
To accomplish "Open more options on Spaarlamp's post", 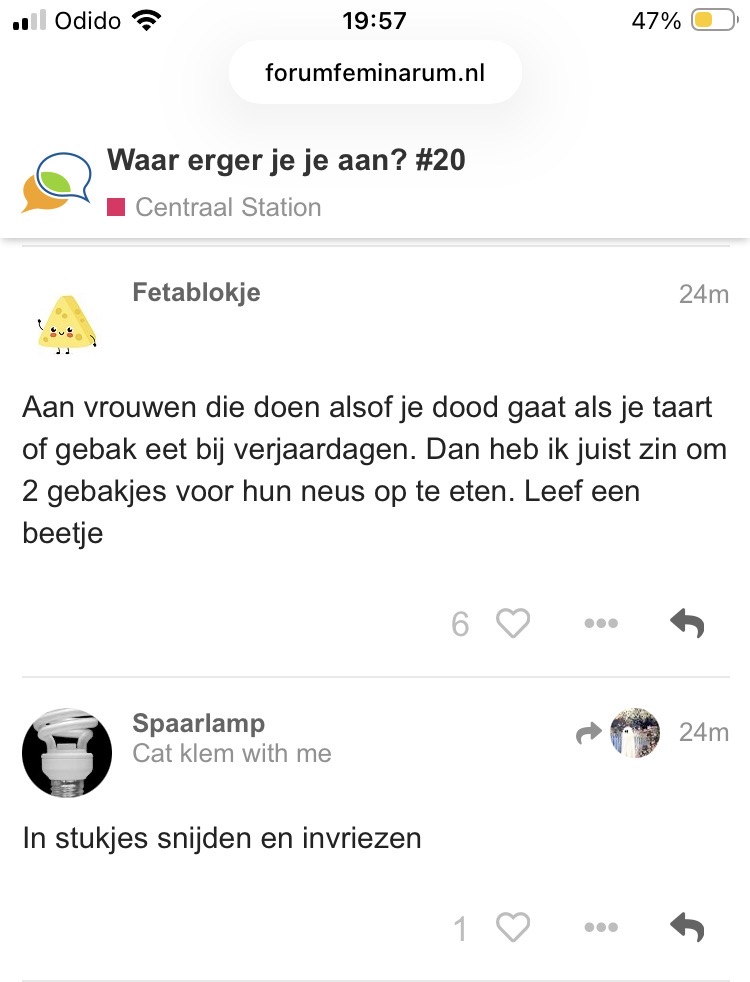I will (x=600, y=928).
